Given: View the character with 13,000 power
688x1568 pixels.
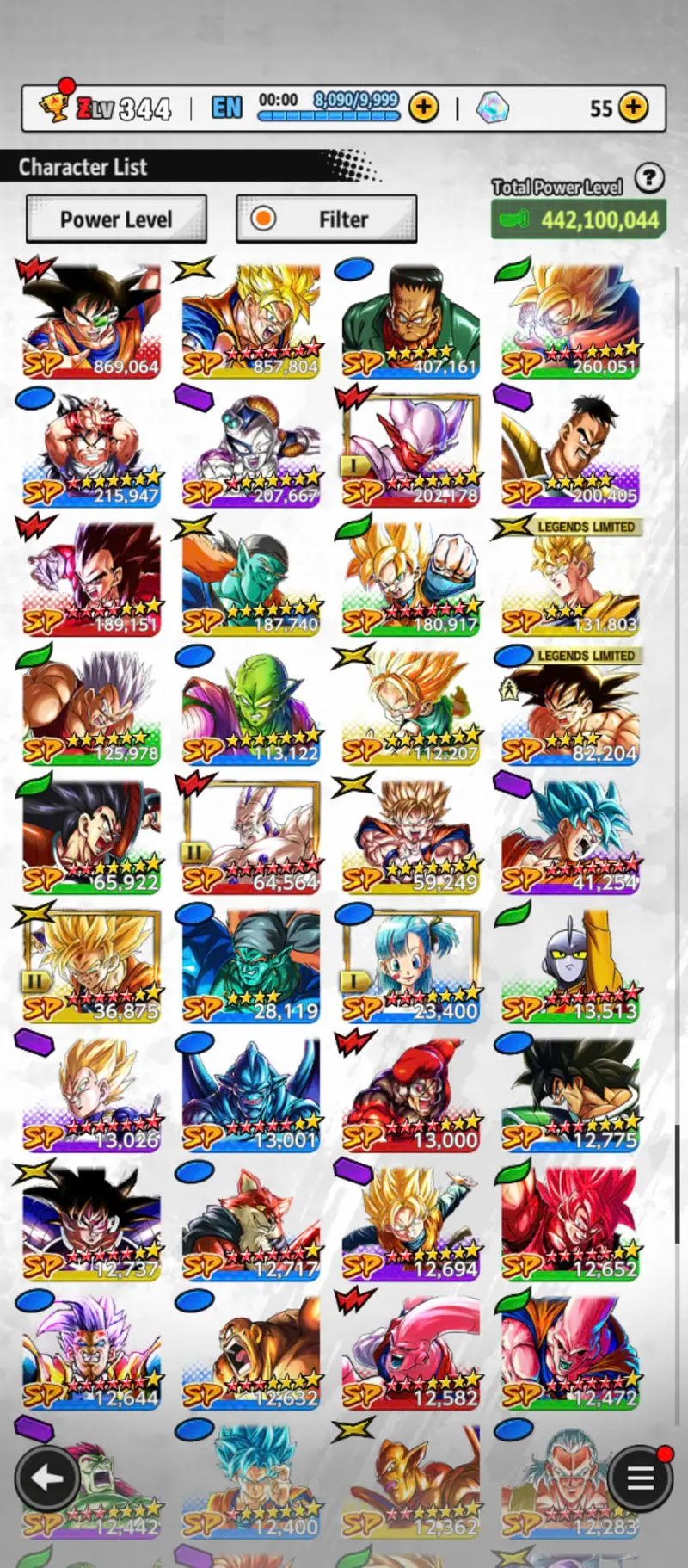Looking at the screenshot, I should pos(410,1095).
